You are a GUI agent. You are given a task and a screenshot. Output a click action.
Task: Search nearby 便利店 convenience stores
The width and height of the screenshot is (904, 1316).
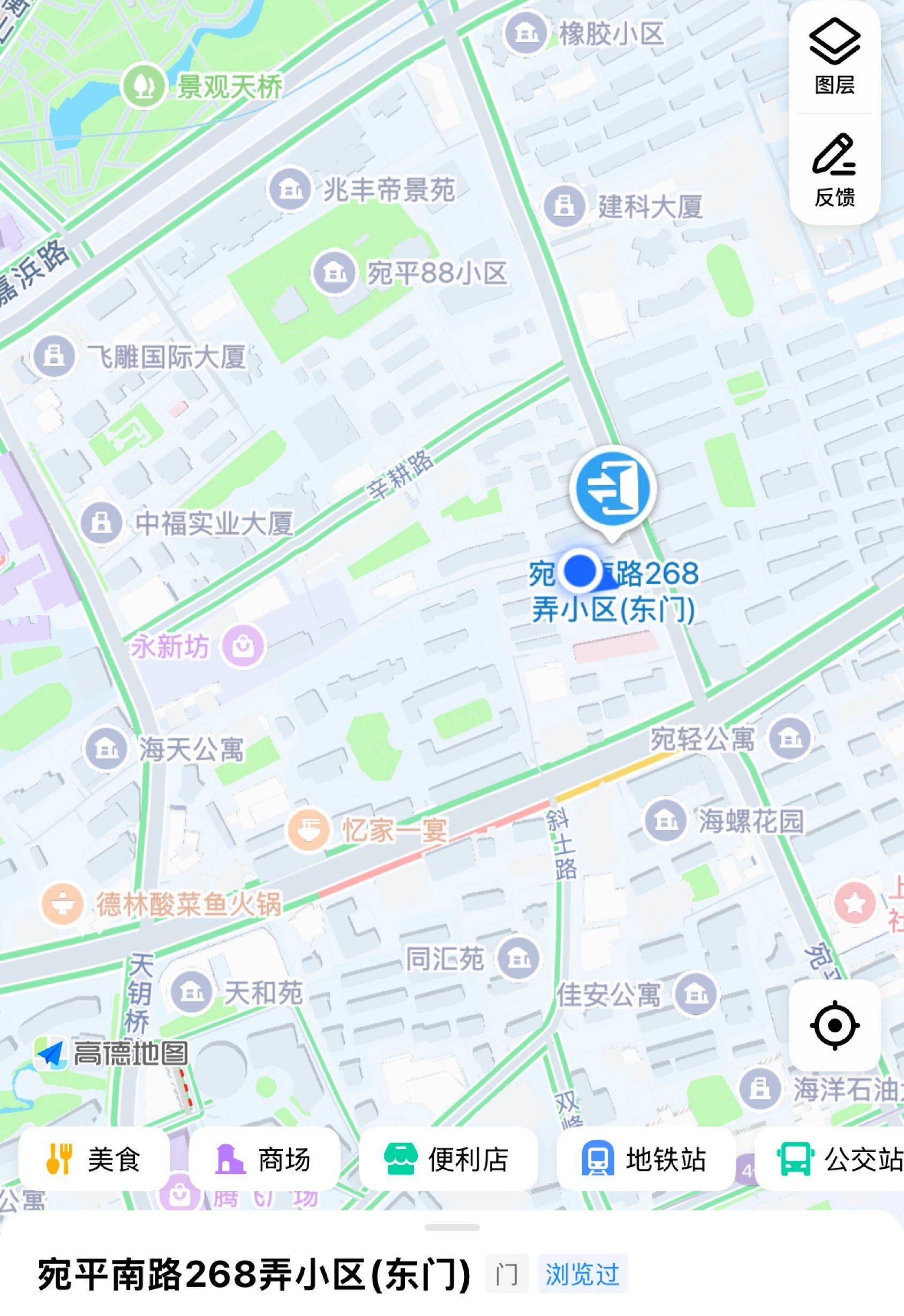pos(448,1159)
